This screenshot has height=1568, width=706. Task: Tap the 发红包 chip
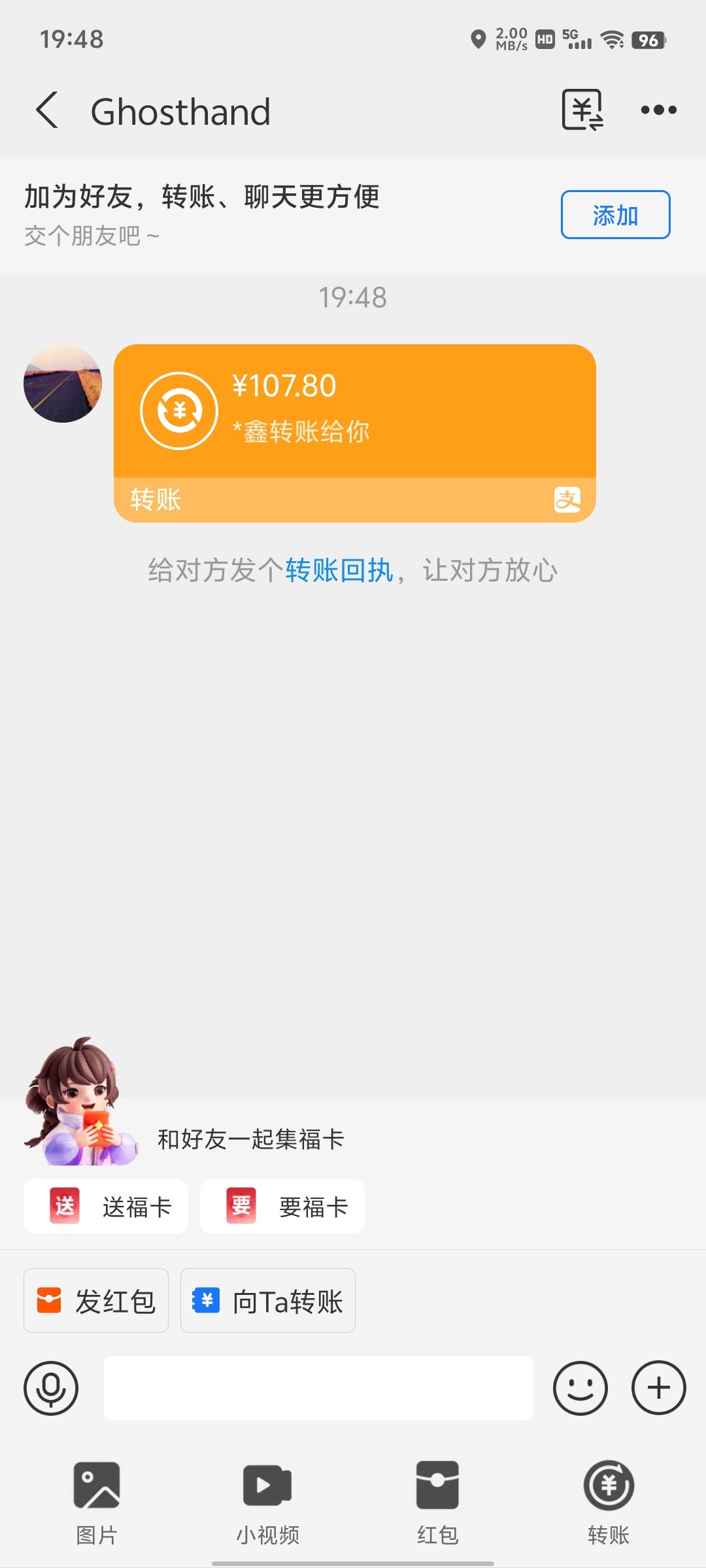[96, 1301]
